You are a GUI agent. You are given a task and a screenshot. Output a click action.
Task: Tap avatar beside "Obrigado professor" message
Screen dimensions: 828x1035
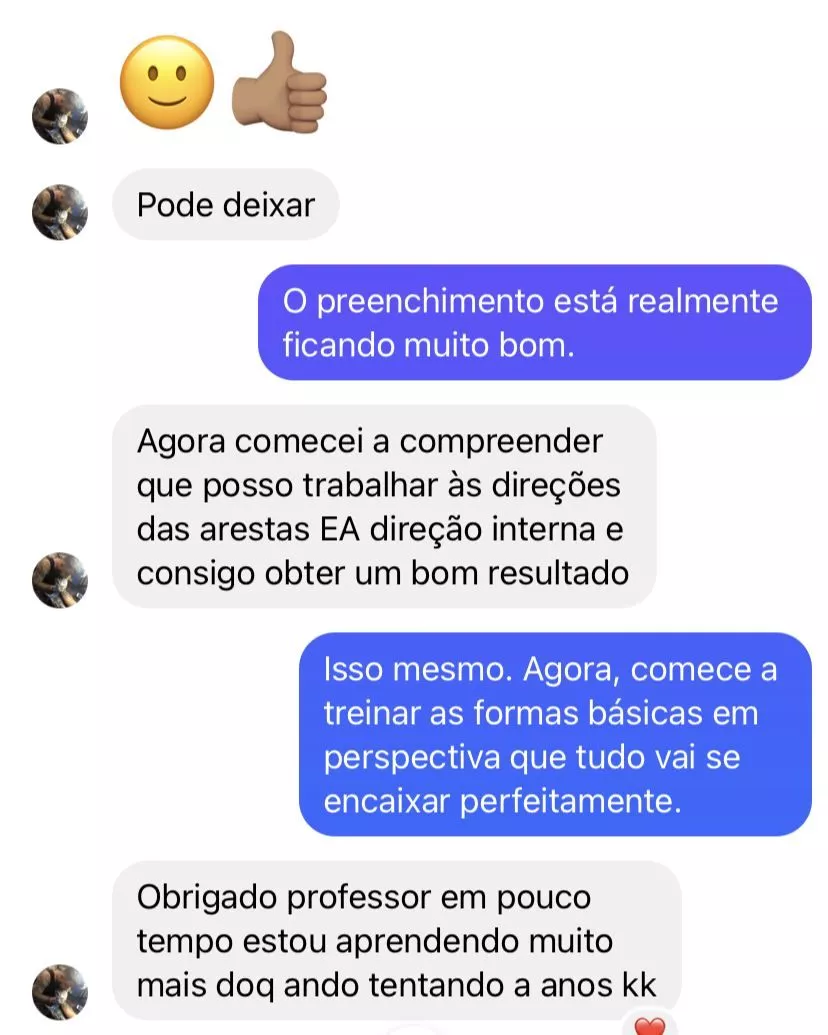[60, 991]
